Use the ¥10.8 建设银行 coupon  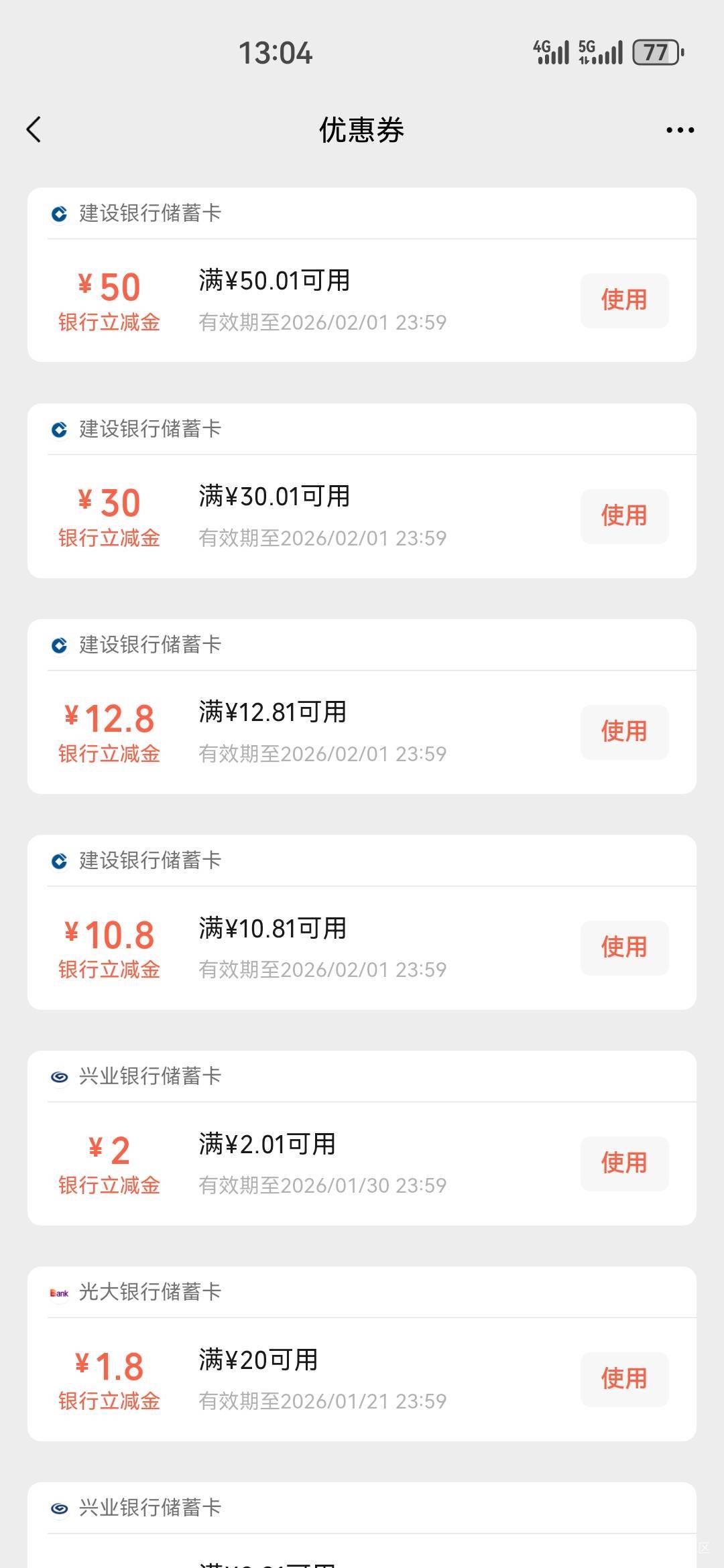click(624, 948)
